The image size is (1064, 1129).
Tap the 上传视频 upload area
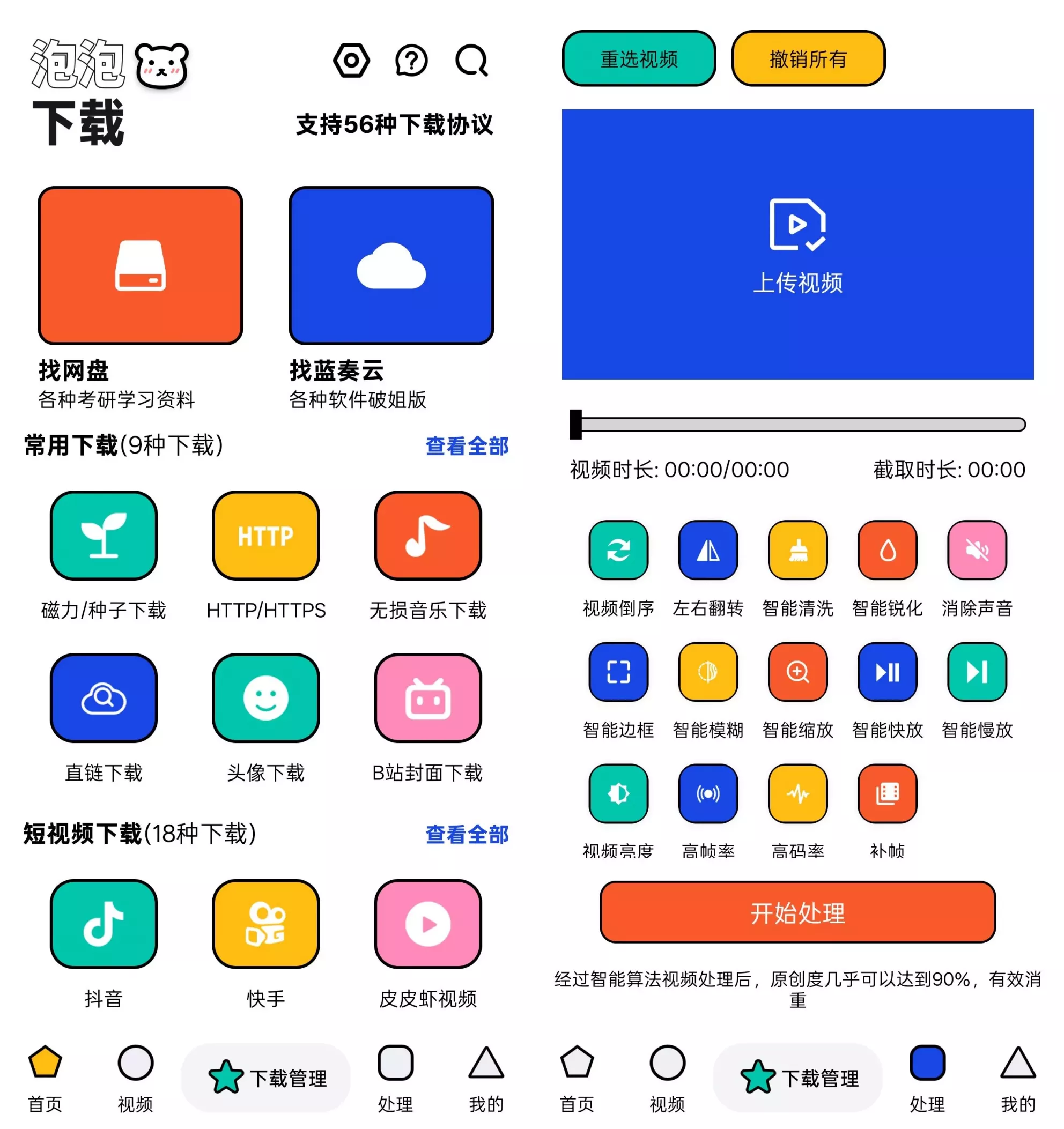tap(797, 244)
